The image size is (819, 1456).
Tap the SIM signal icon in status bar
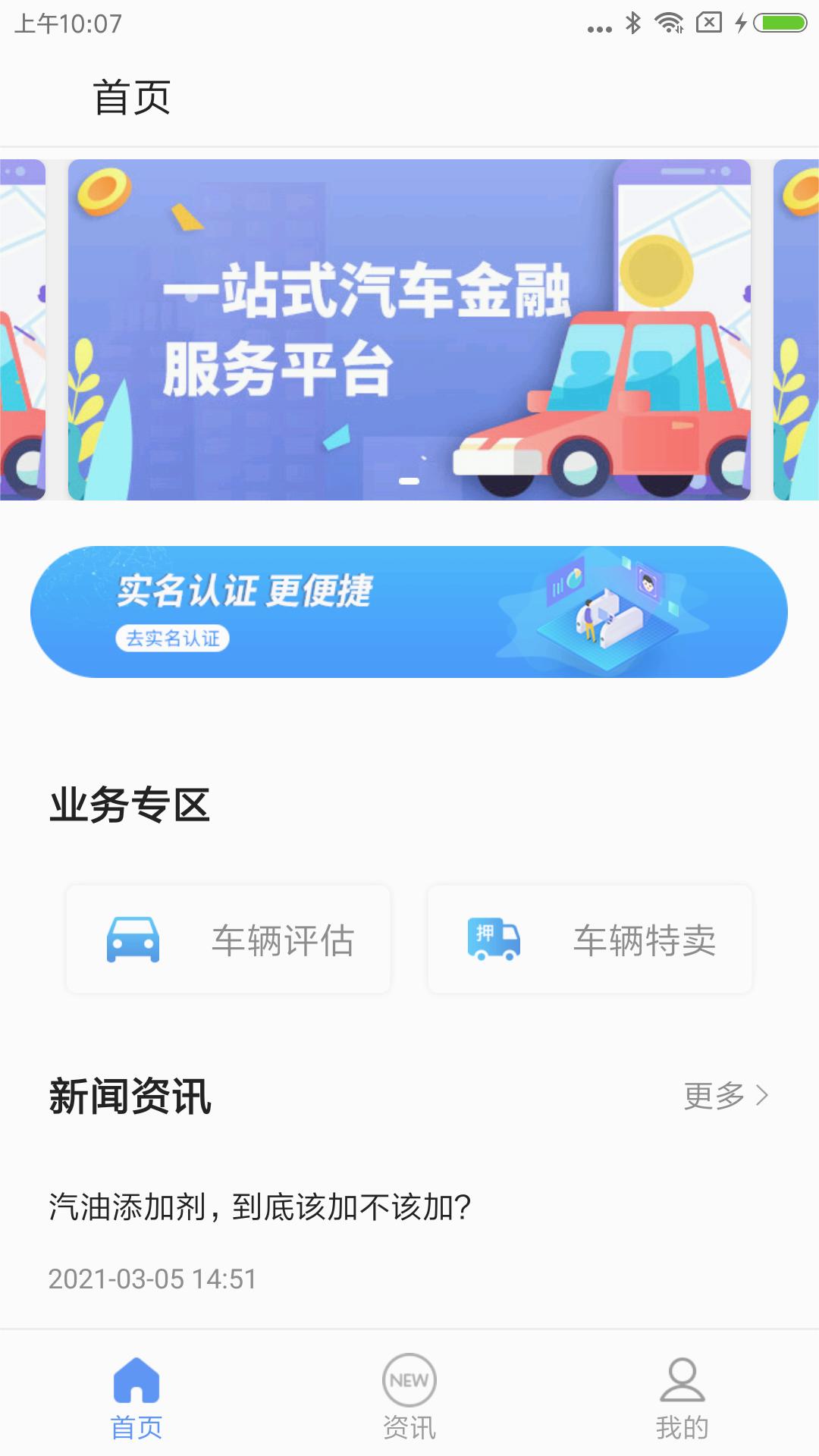pos(707,23)
